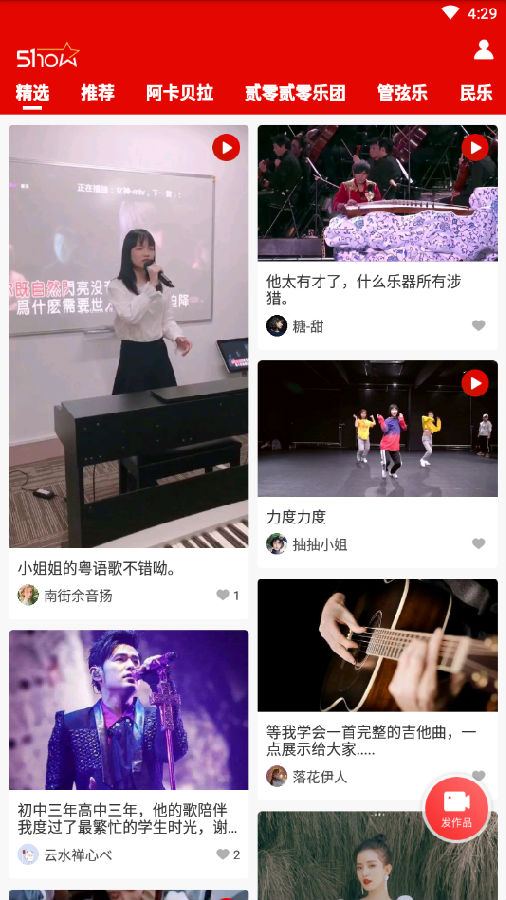
Task: Like the post by 云水禅心
Action: point(223,855)
